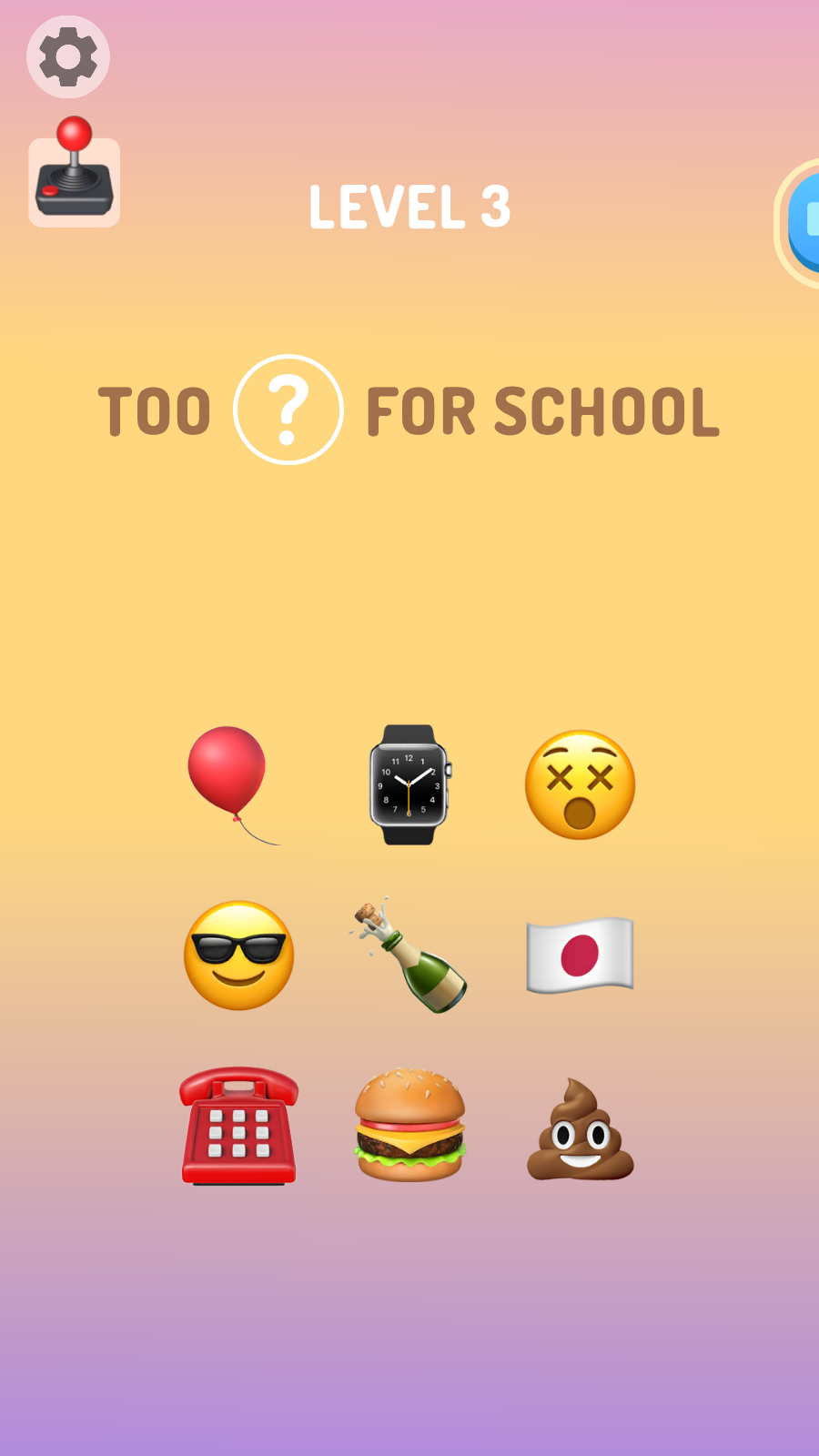
Task: Guess the puzzle using the dizzy face
Action: click(x=579, y=784)
